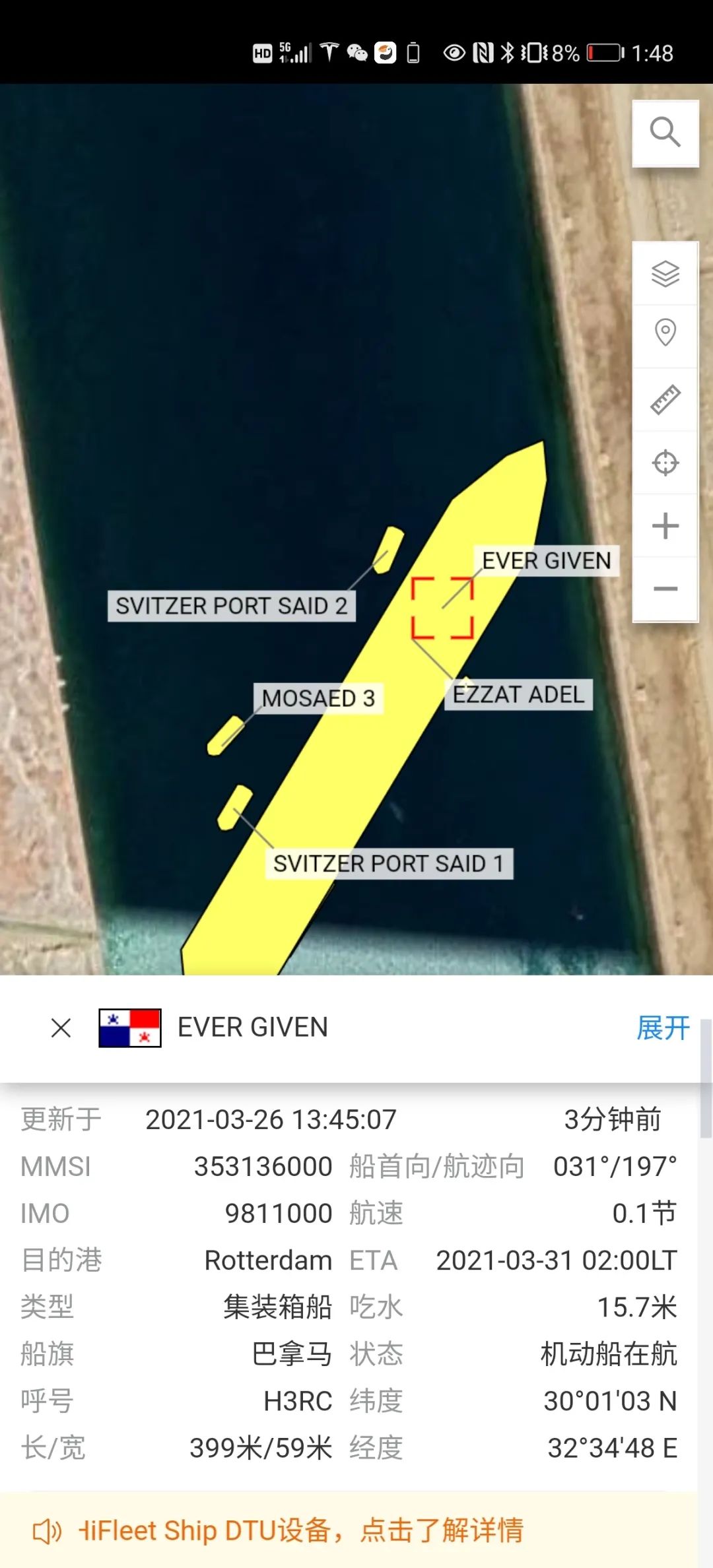Expand ship details with 展开
Viewport: 713px width, 1568px height.
tap(662, 1028)
